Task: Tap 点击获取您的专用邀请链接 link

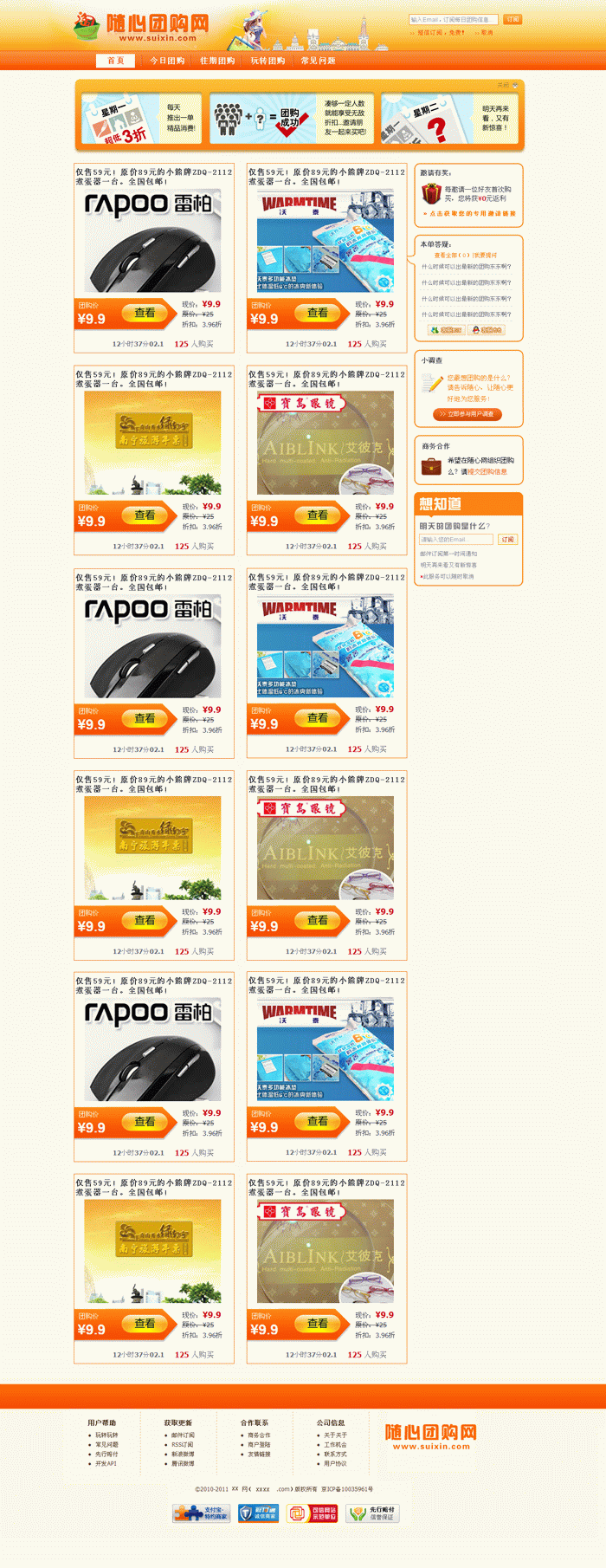Action: click(470, 213)
